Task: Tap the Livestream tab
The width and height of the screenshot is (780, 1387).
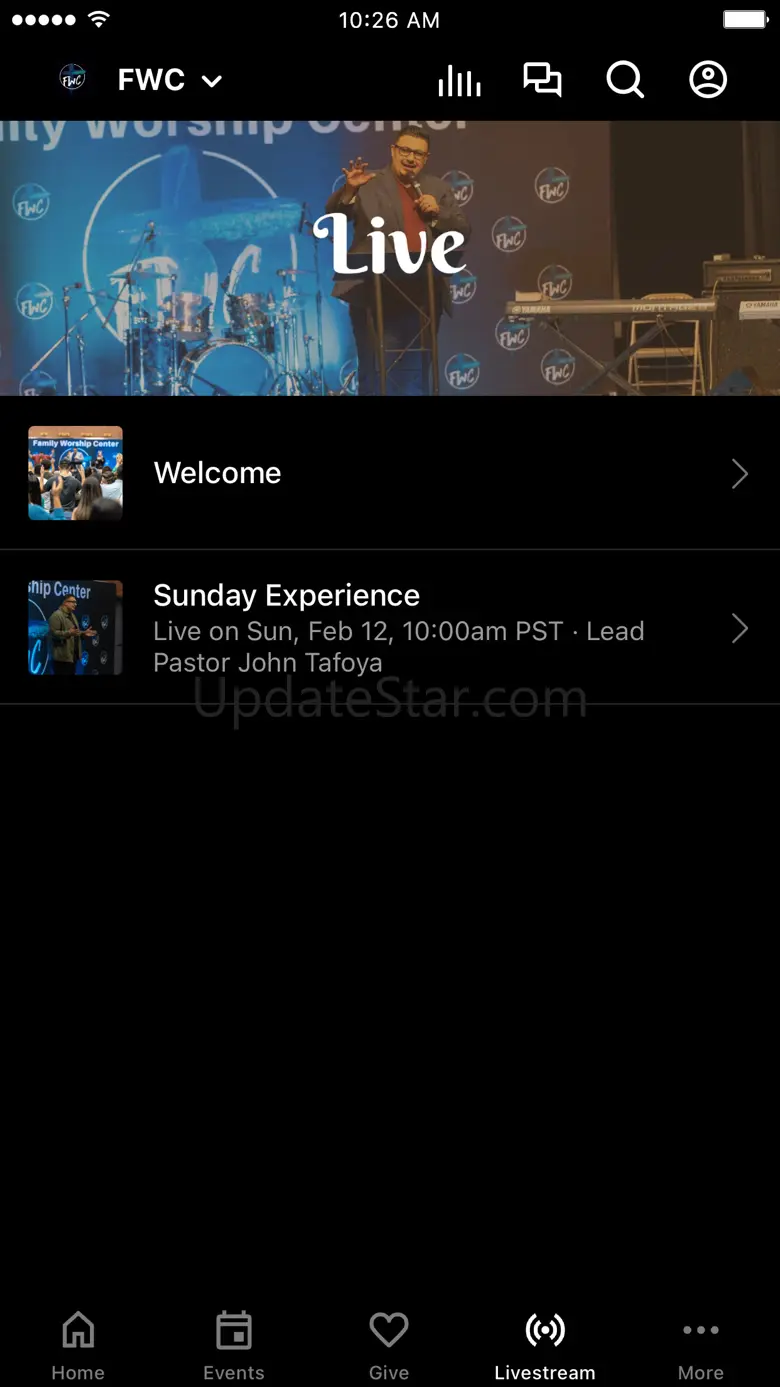Action: pos(545,1345)
